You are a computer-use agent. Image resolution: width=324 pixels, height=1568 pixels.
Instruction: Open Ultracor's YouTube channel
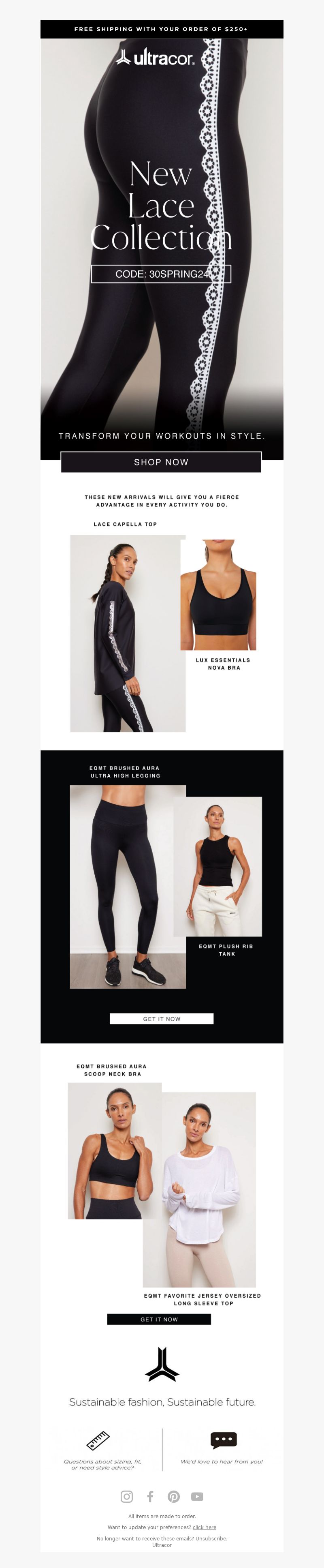coord(197,1496)
